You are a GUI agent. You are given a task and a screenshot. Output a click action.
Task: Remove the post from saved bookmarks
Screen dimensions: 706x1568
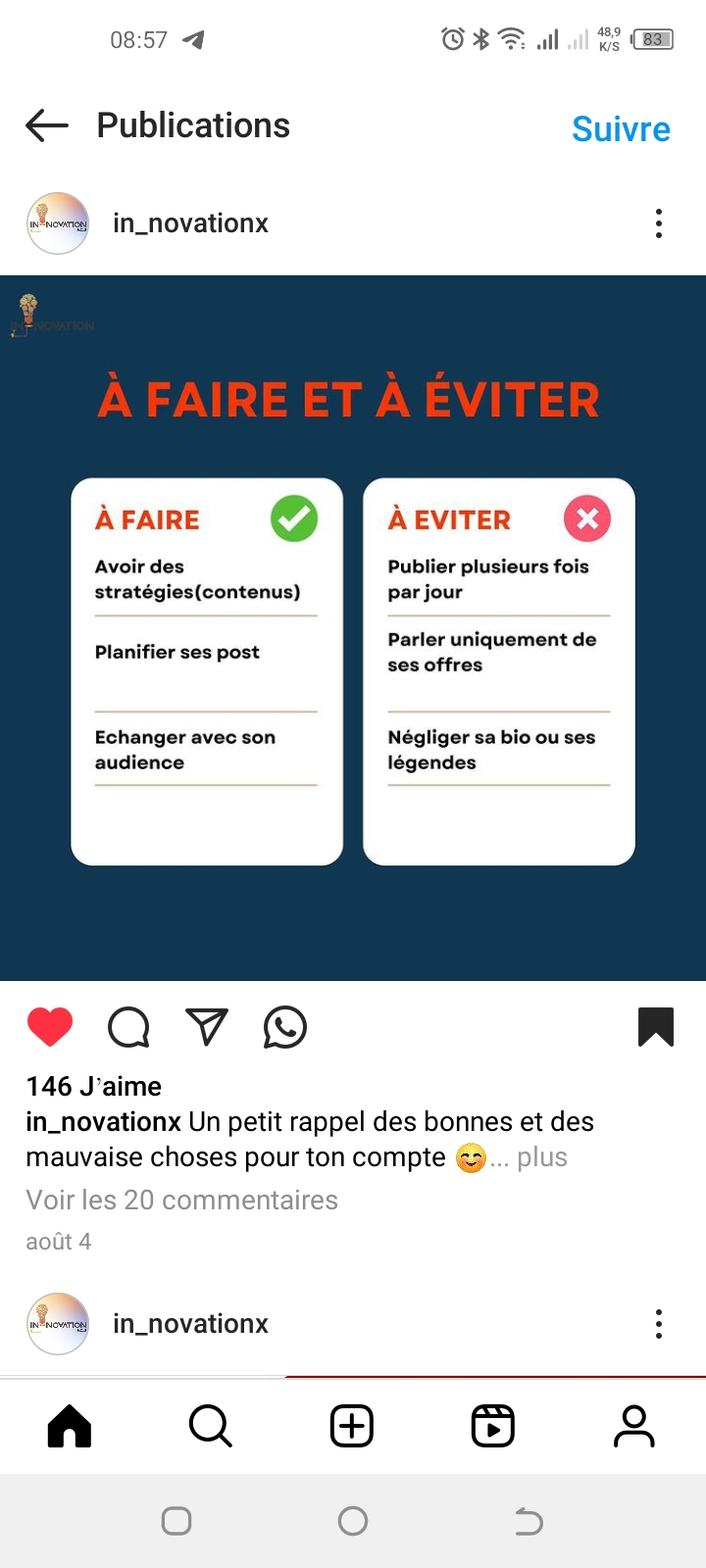pyautogui.click(x=656, y=1027)
